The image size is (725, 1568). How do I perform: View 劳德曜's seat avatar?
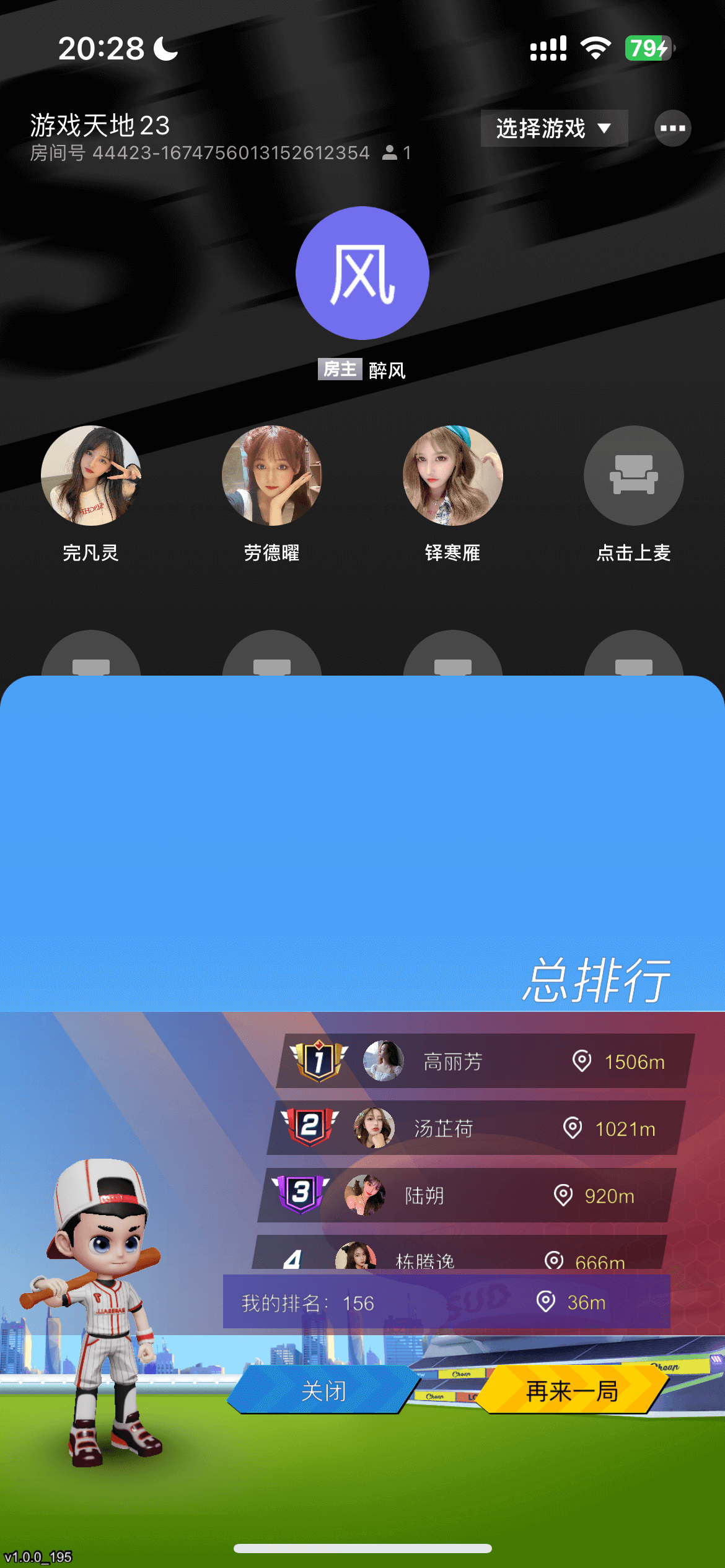pyautogui.click(x=272, y=476)
